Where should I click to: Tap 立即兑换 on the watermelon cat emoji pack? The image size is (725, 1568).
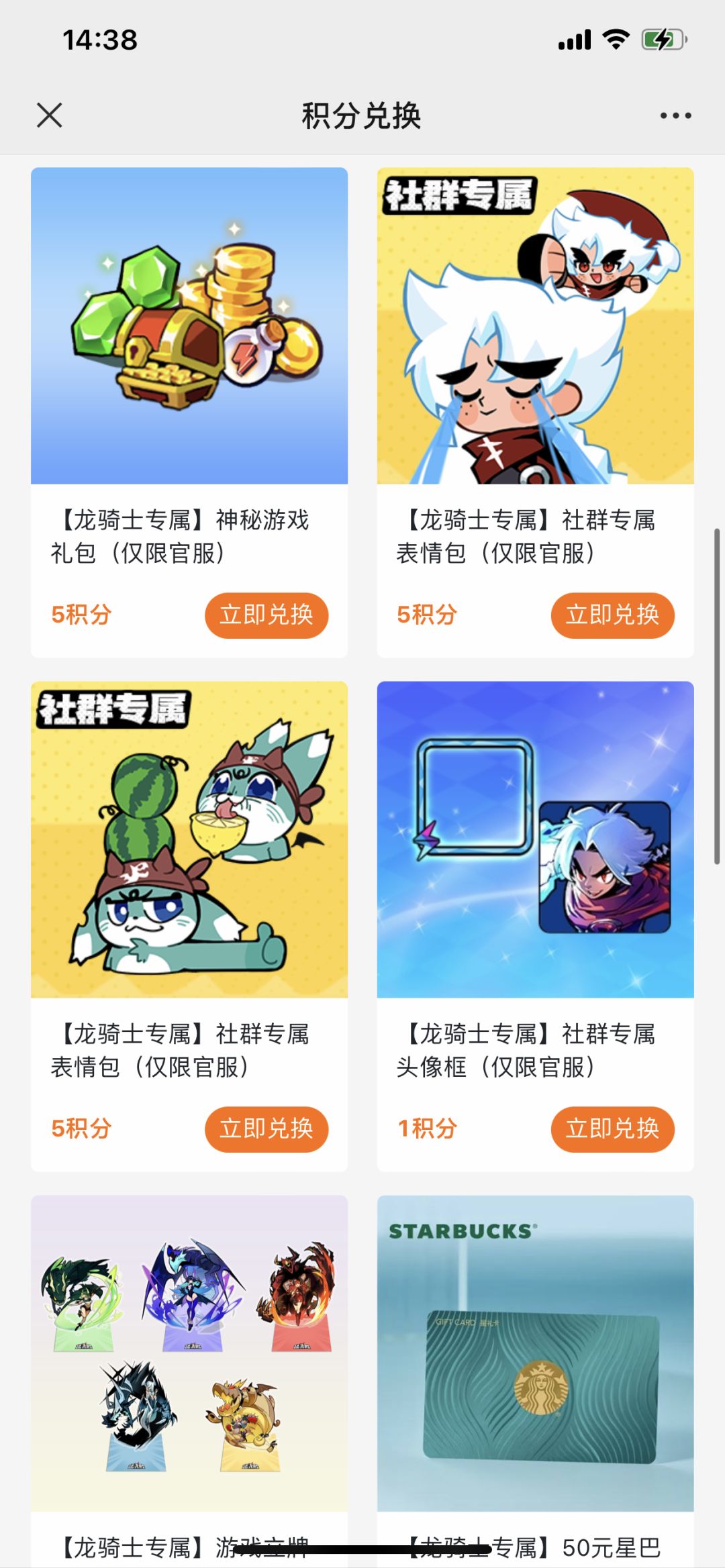tap(267, 1129)
